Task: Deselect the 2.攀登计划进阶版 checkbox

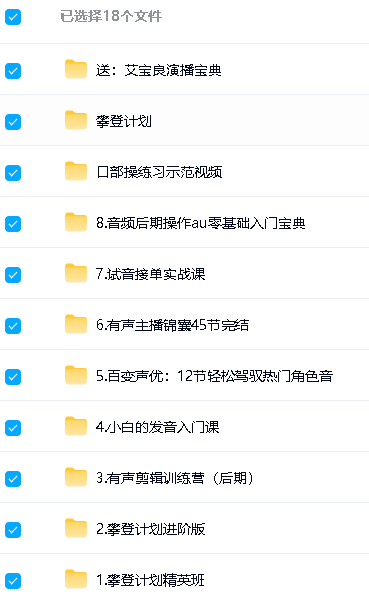Action: point(13,530)
